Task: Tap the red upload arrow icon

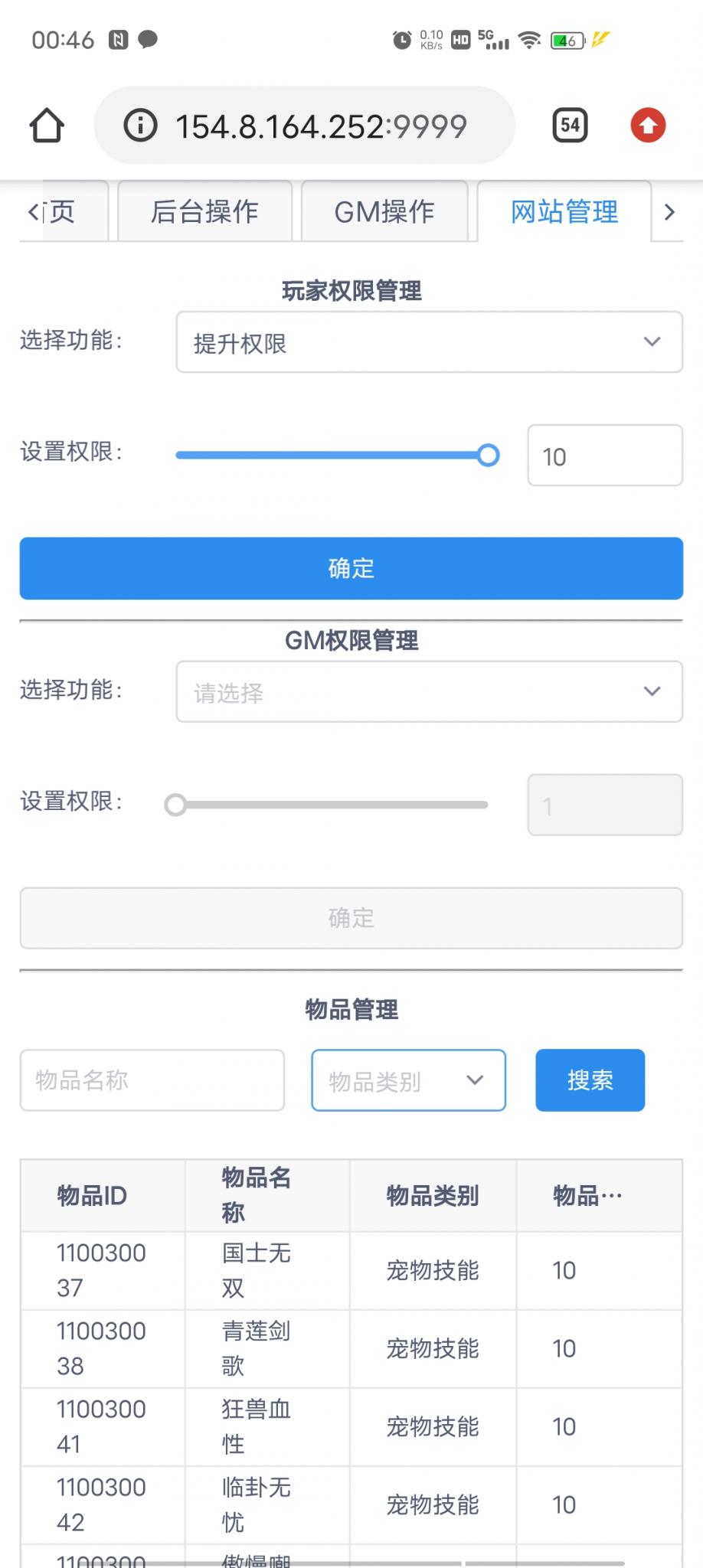Action: pos(648,126)
